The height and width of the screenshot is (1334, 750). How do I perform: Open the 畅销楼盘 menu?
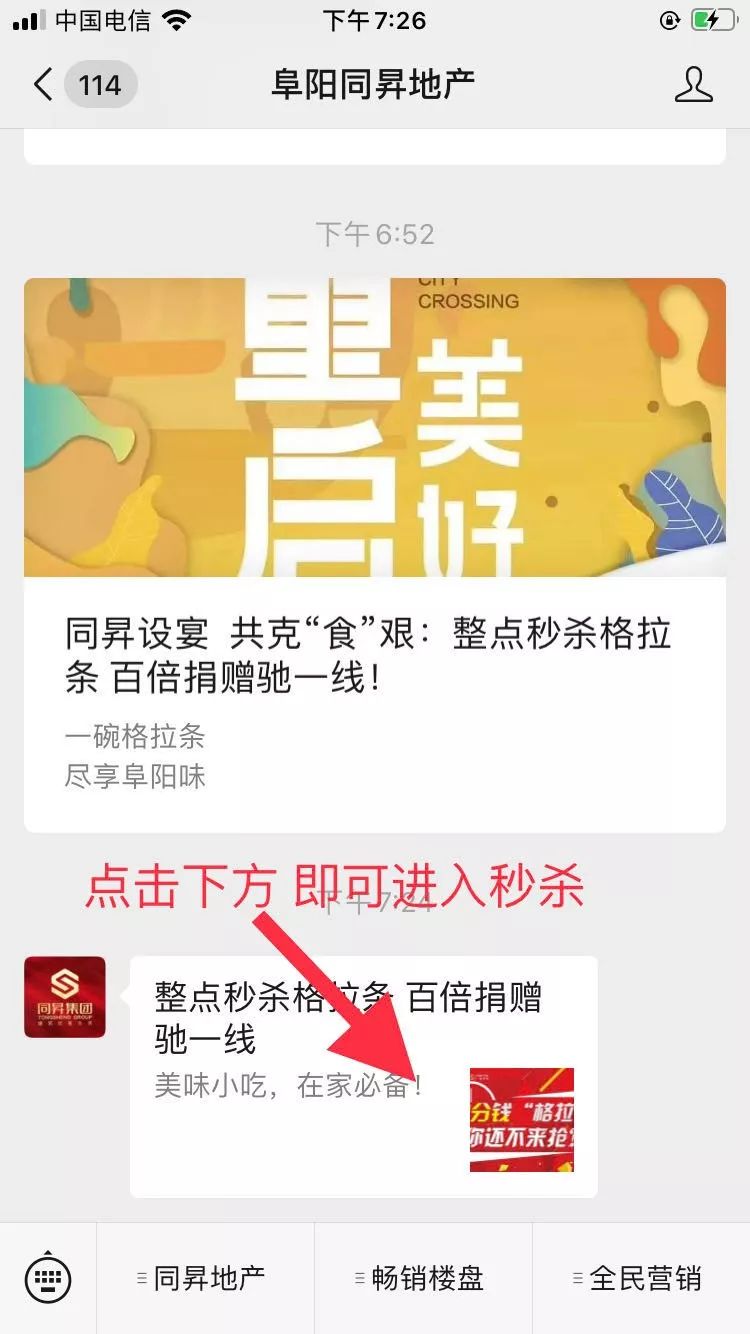[x=423, y=1278]
